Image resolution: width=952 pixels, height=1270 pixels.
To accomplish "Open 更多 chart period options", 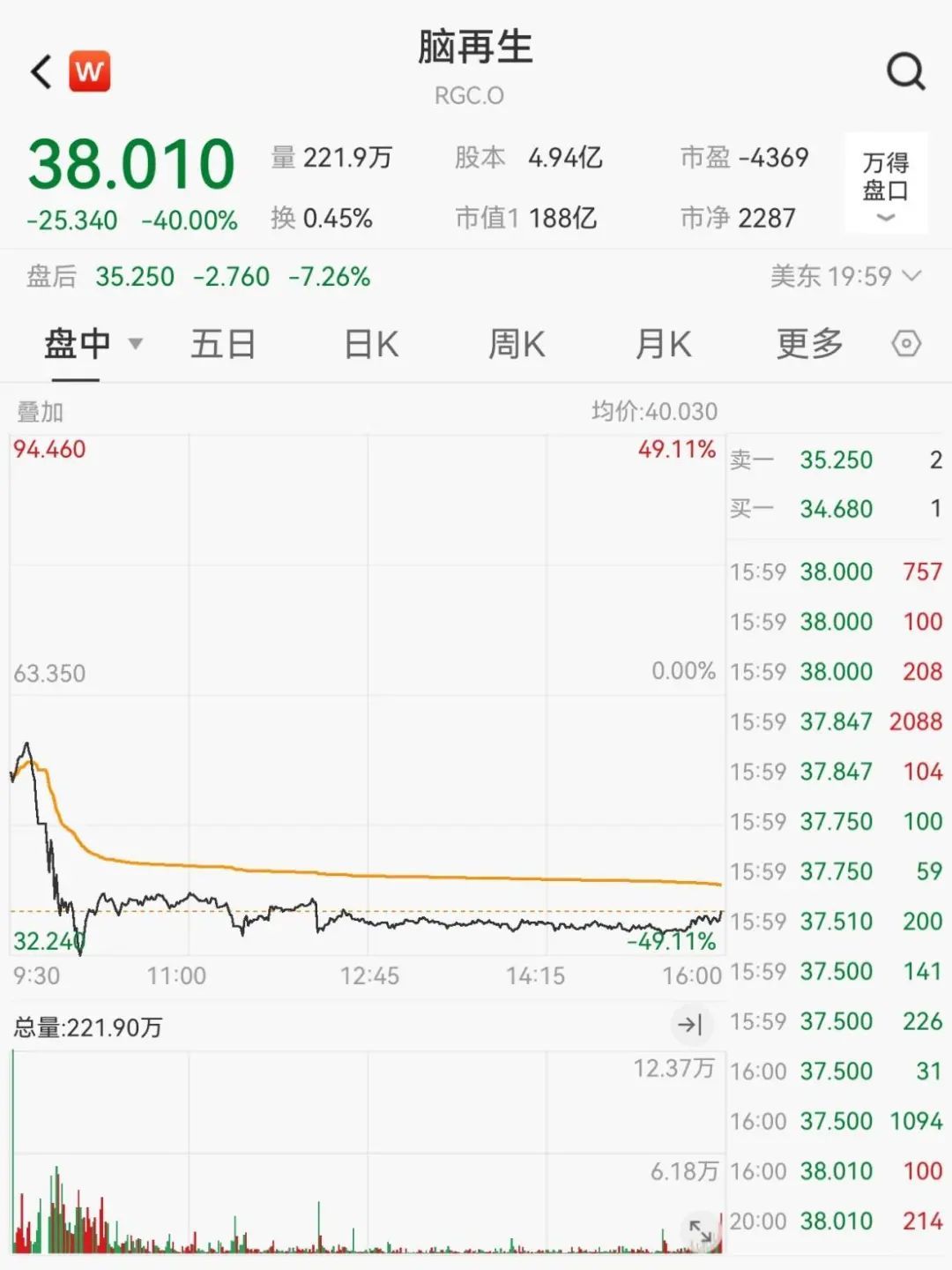I will (x=809, y=344).
